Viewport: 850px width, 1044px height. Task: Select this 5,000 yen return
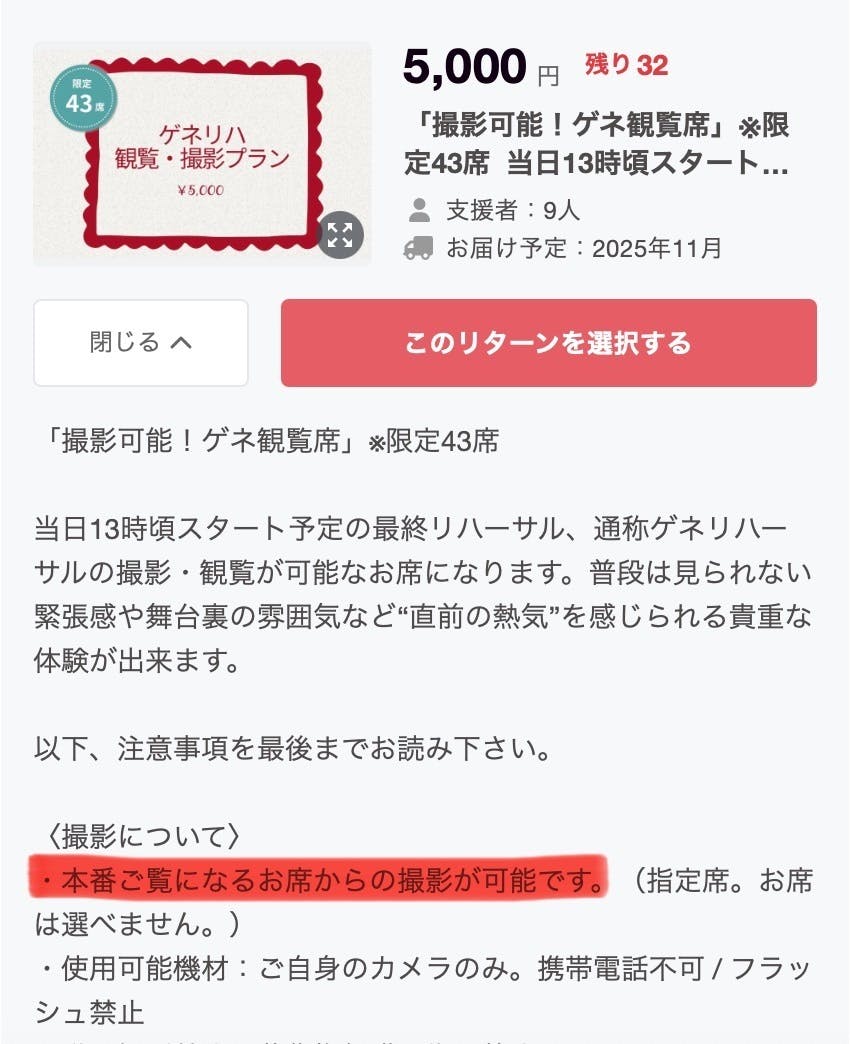pos(548,343)
